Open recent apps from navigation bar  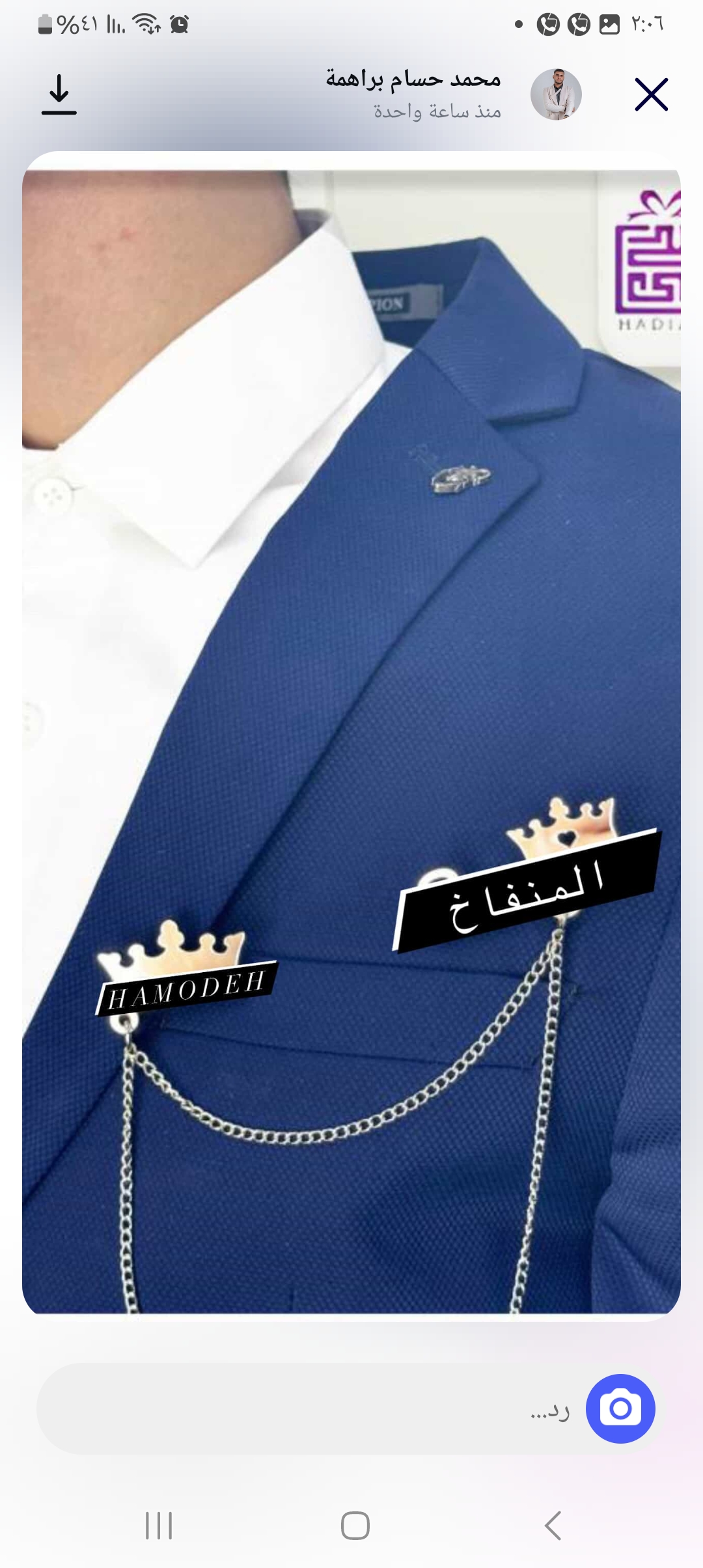pyautogui.click(x=159, y=1525)
